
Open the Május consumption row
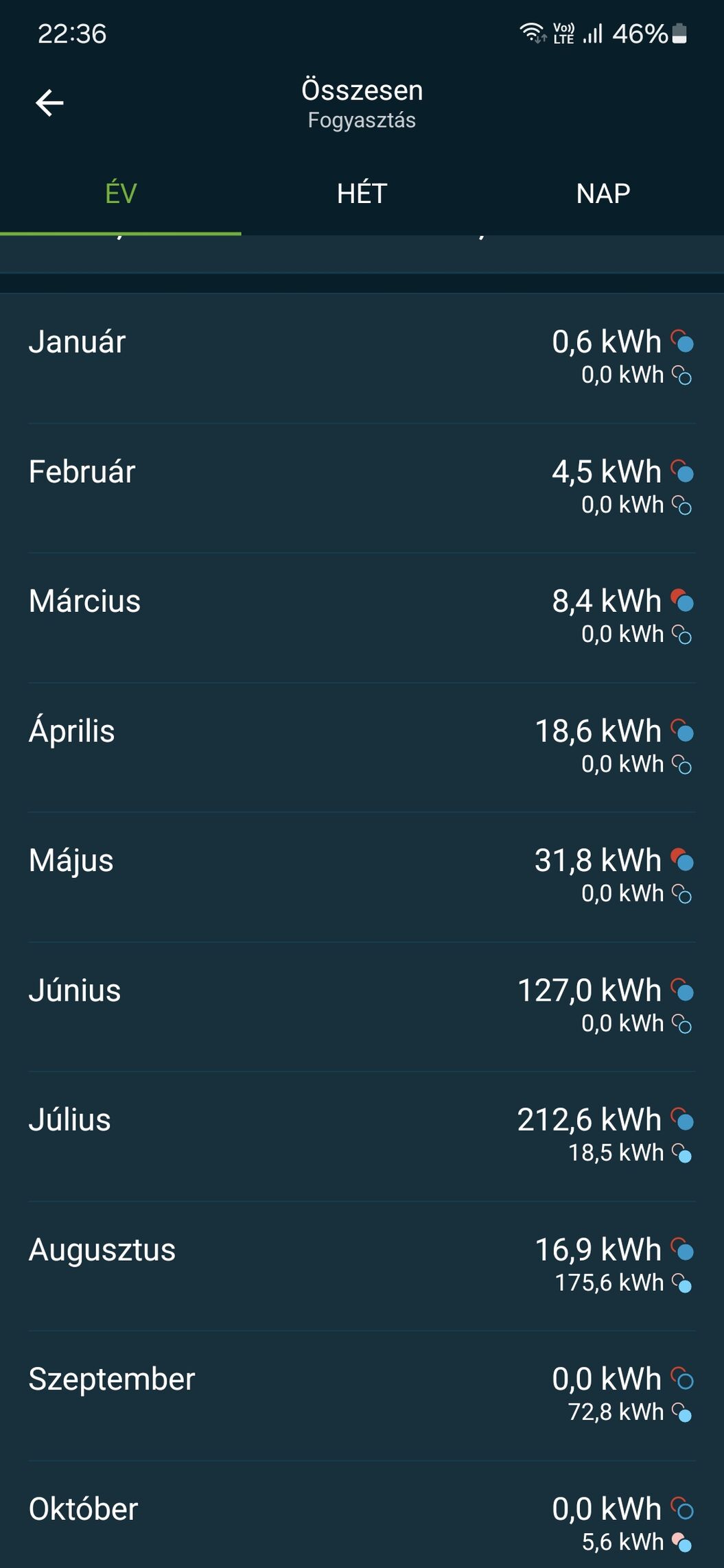coord(362,877)
